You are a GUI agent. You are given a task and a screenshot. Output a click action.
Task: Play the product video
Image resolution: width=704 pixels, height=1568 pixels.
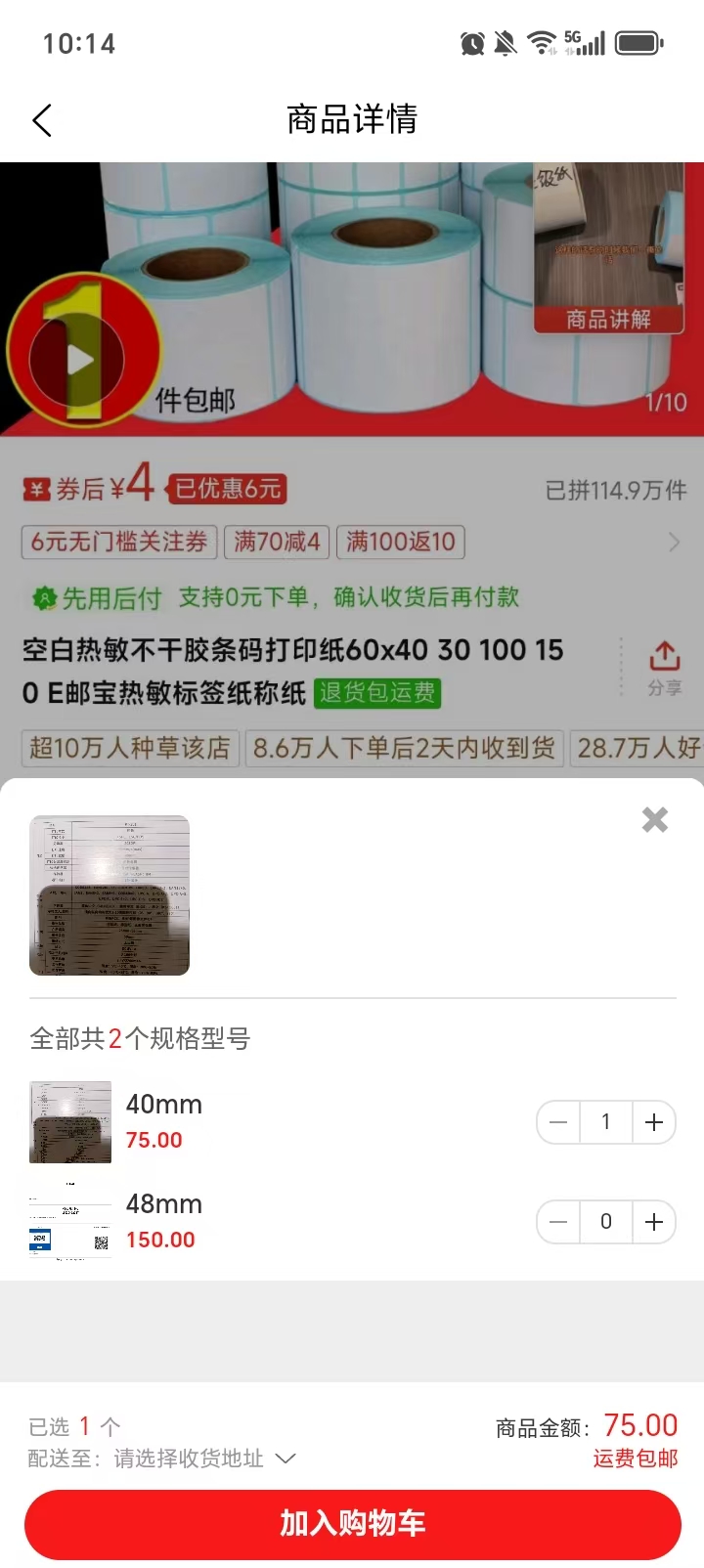point(80,359)
